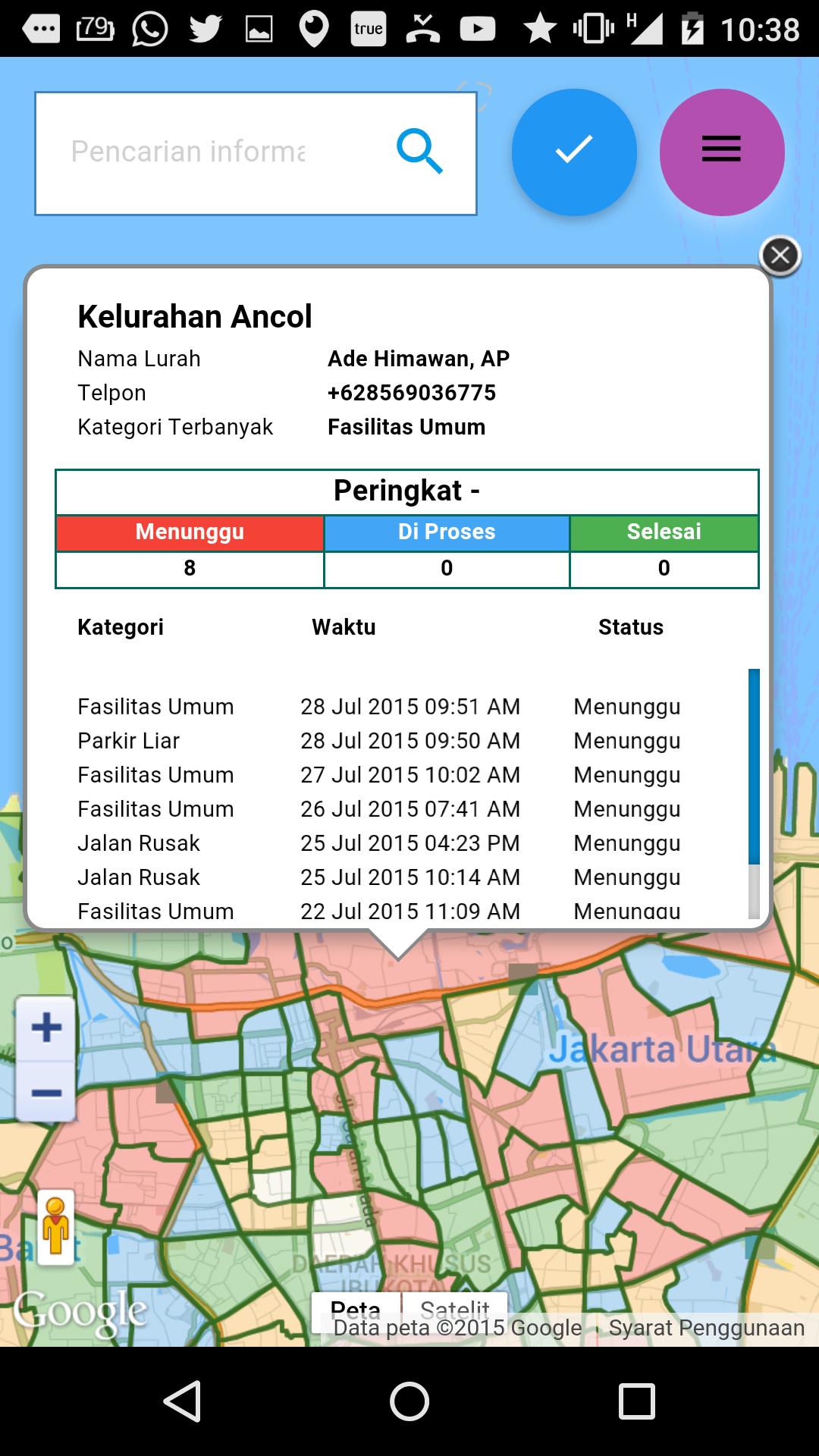Call the number +628569036775

pyautogui.click(x=410, y=393)
